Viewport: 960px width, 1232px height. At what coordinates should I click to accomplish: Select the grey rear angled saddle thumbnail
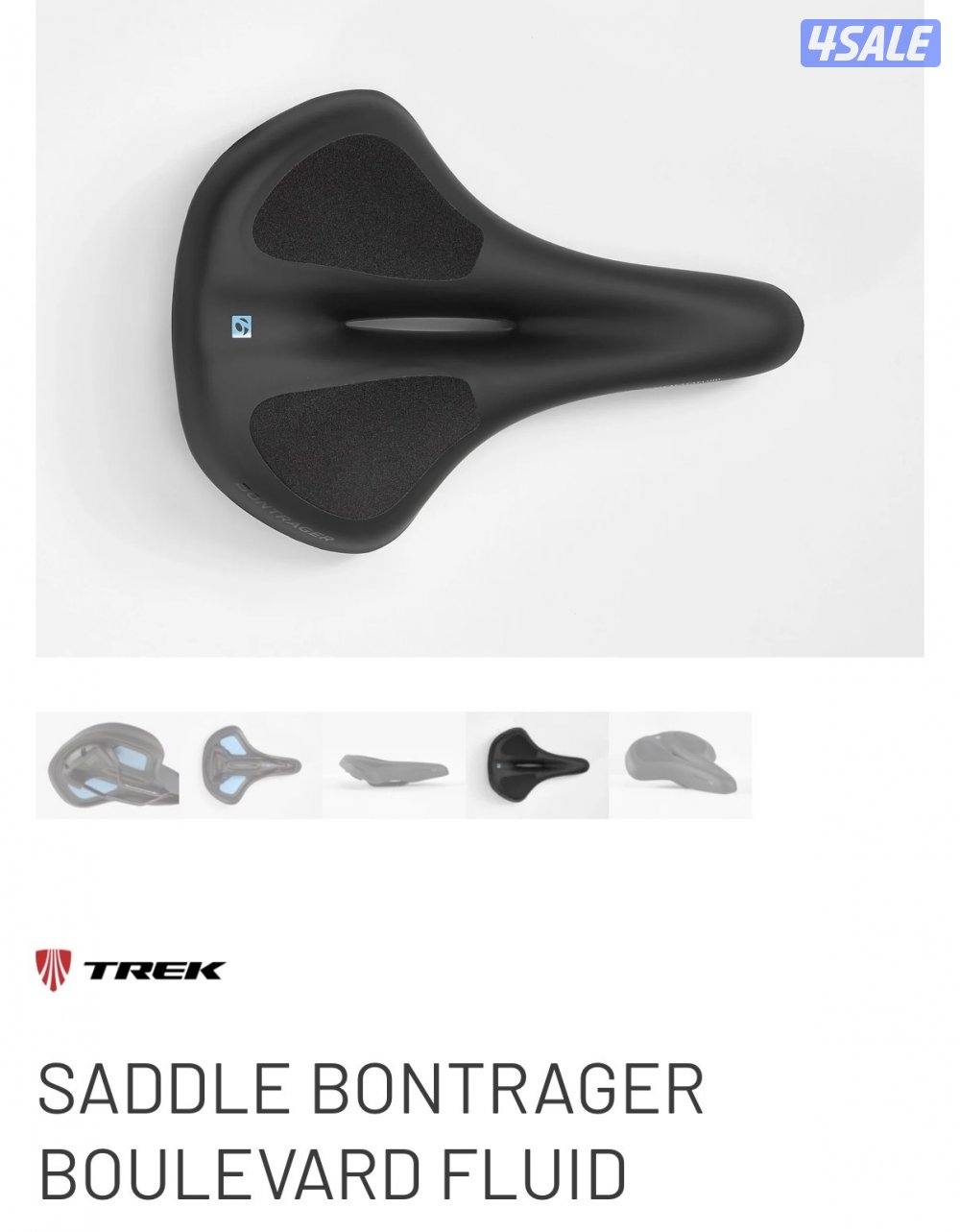point(681,765)
